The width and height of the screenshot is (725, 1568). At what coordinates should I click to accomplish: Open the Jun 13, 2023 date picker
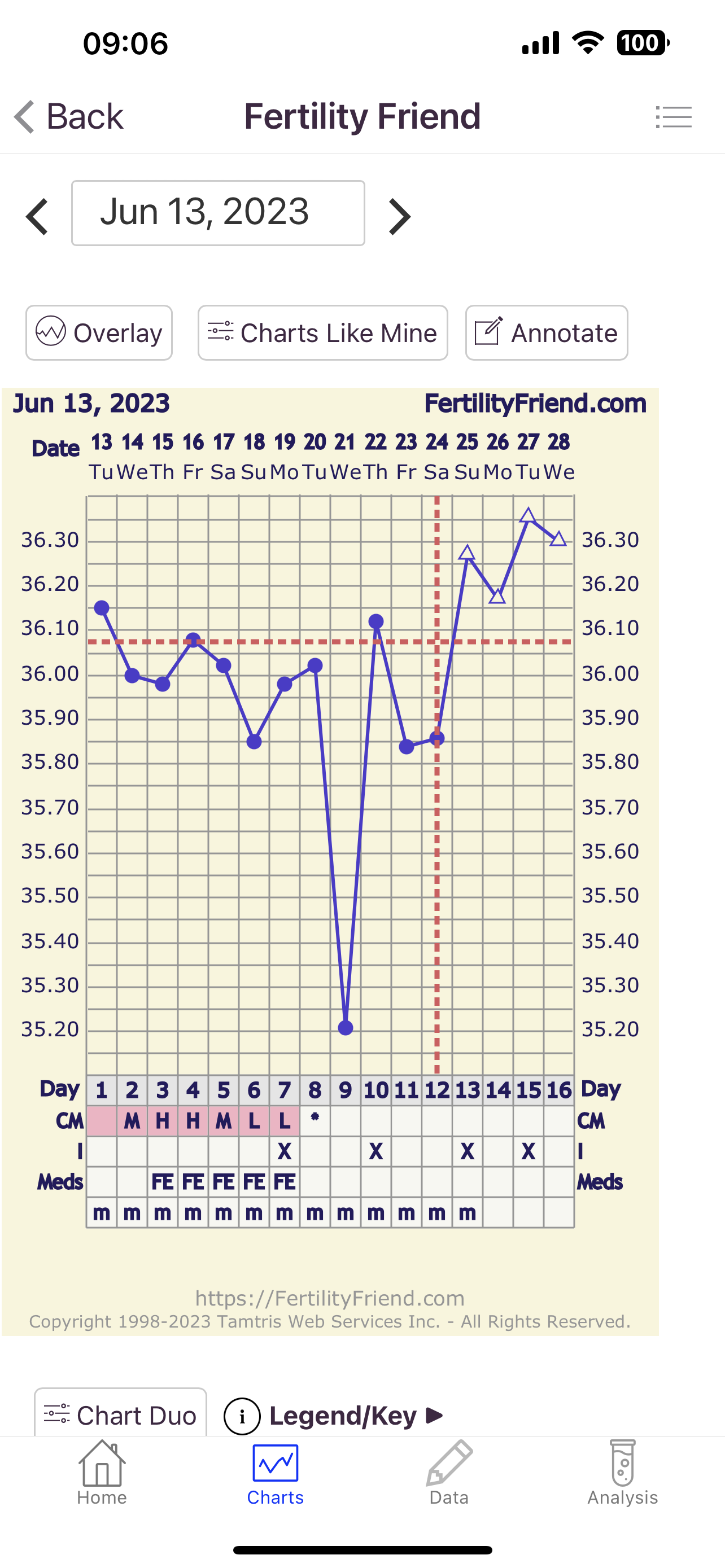(x=218, y=213)
